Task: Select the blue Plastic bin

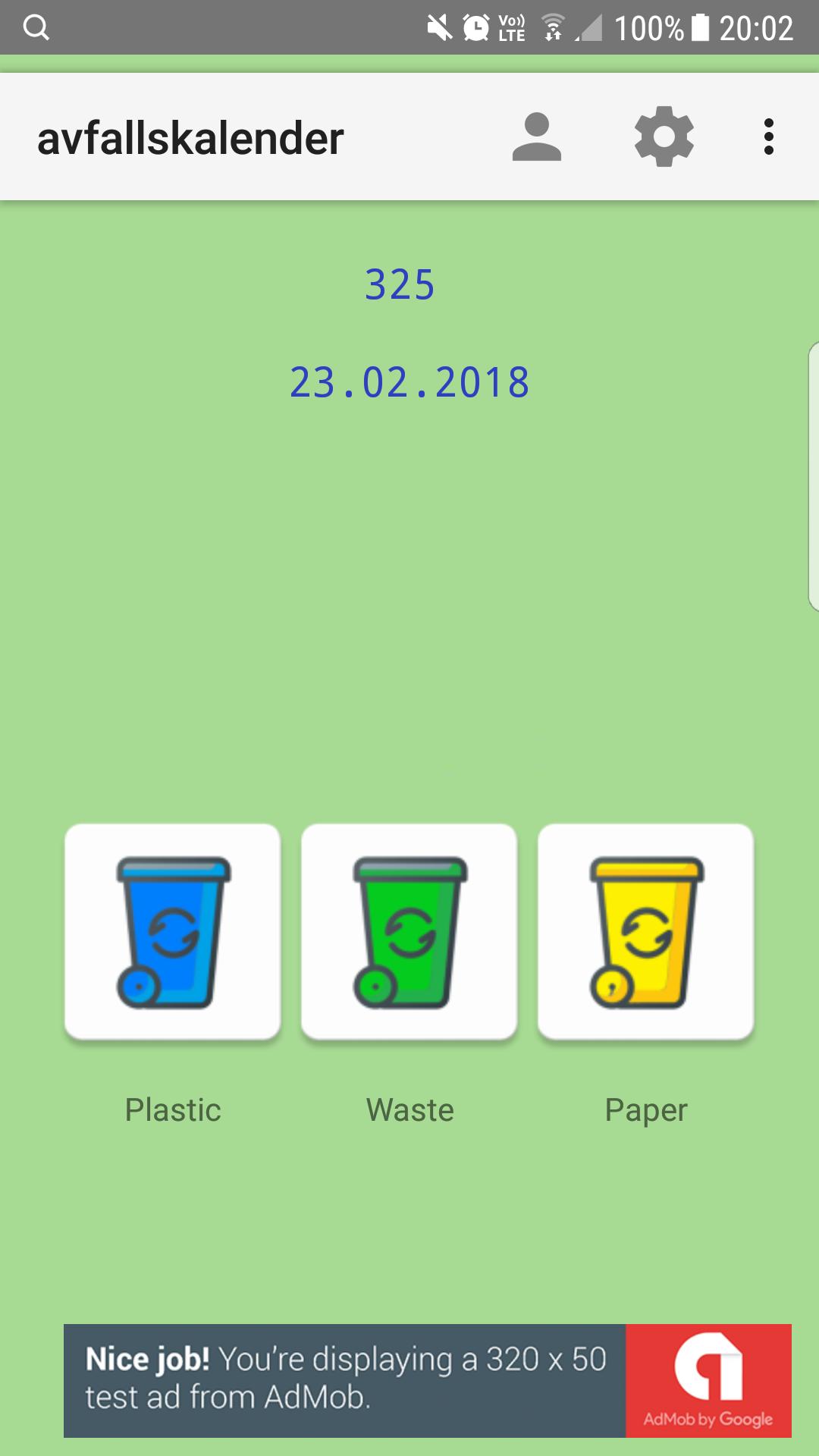Action: (x=173, y=932)
